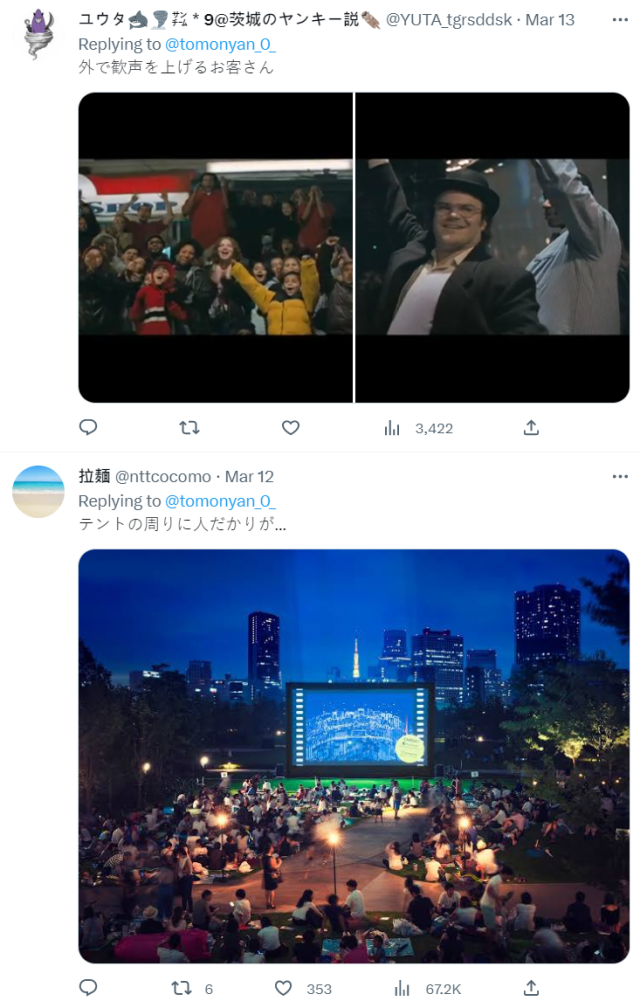The width and height of the screenshot is (640, 1008).
Task: Share 拉麺's tweet
Action: click(531, 988)
